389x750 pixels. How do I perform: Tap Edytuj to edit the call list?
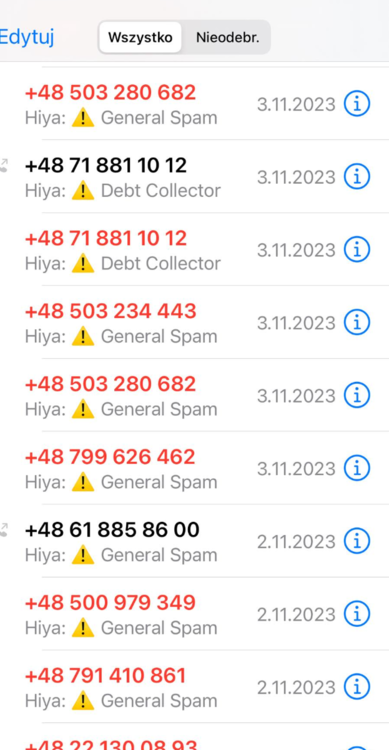click(26, 37)
